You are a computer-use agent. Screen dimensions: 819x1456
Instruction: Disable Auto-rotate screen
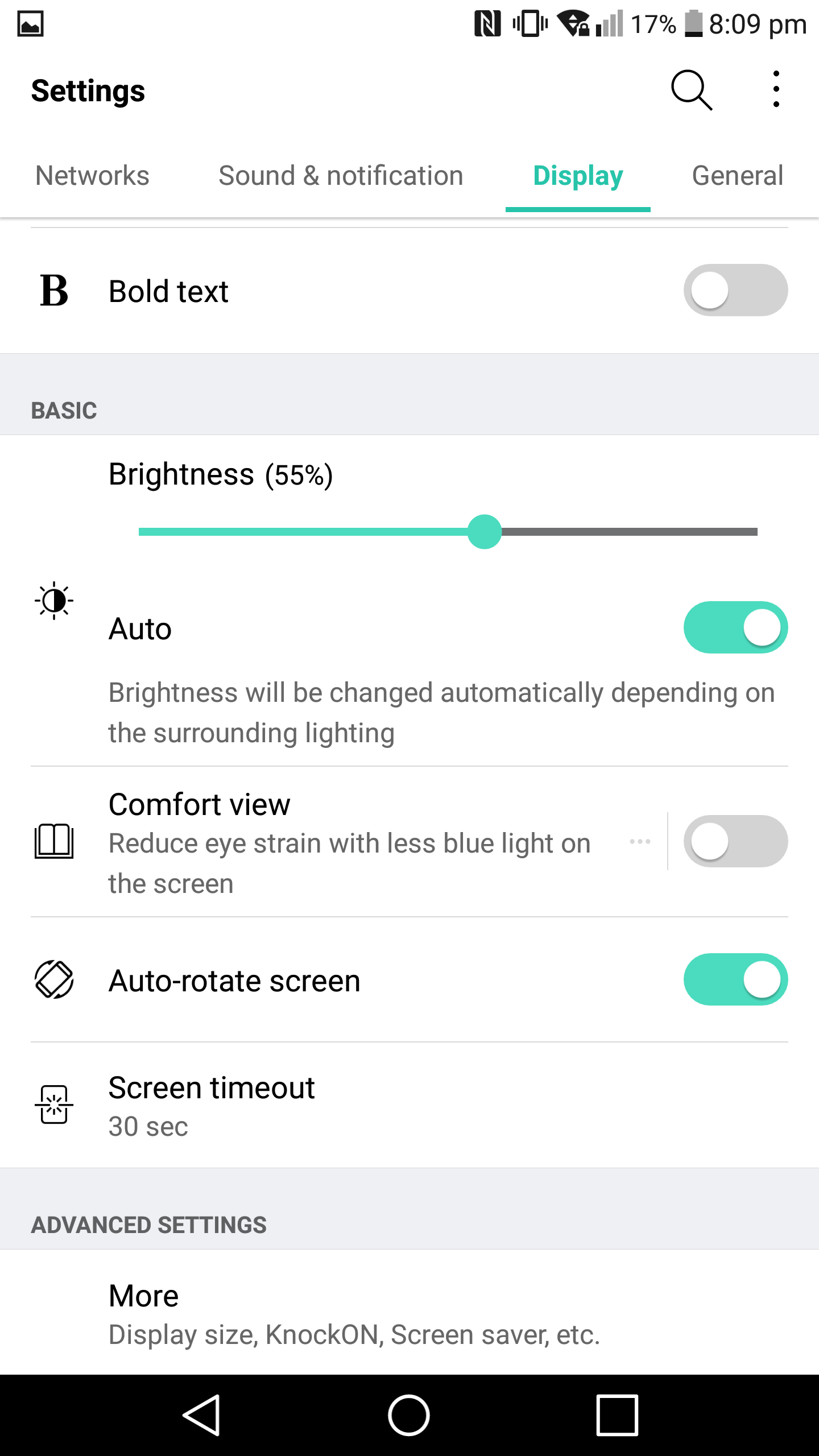pos(735,979)
